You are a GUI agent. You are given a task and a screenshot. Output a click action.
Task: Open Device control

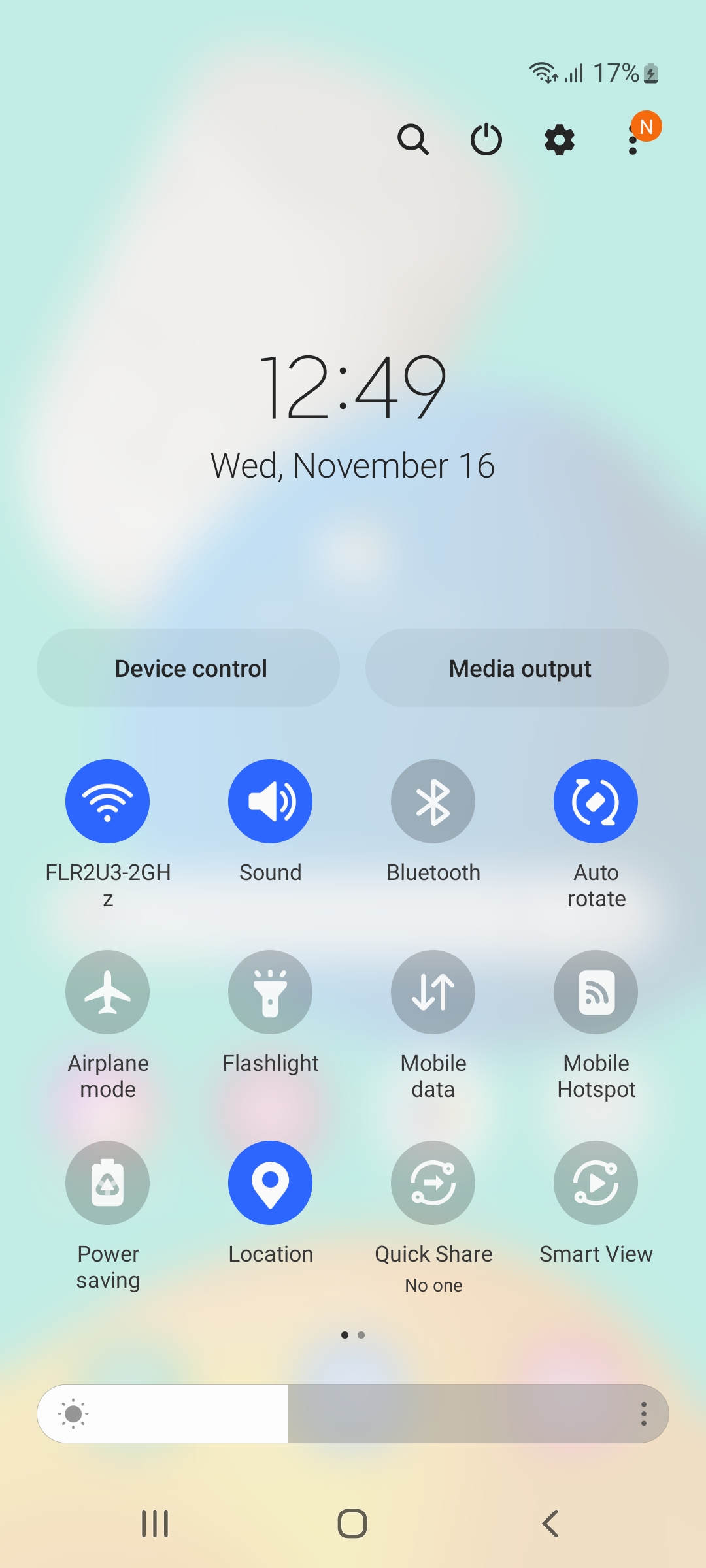(188, 668)
